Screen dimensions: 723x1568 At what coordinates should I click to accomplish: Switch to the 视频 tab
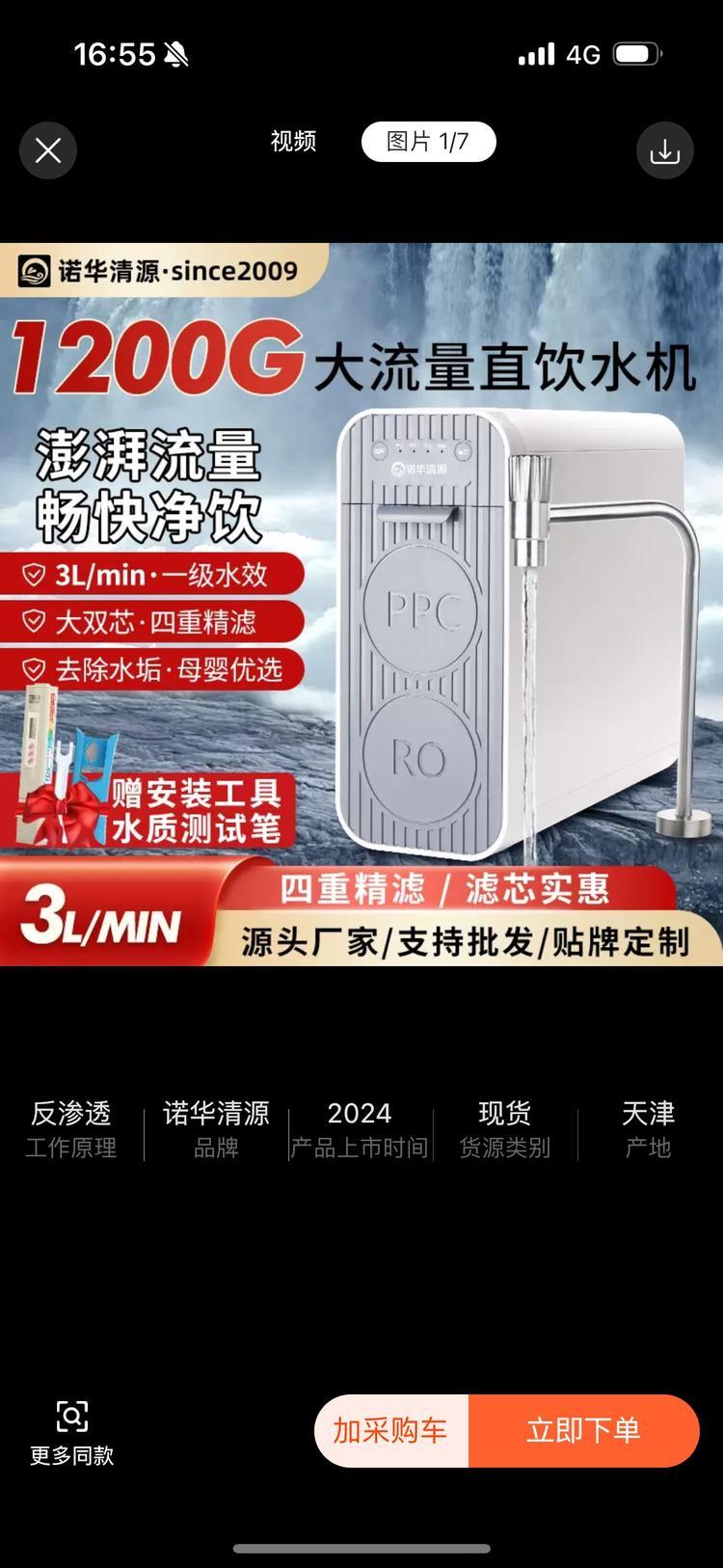coord(293,142)
